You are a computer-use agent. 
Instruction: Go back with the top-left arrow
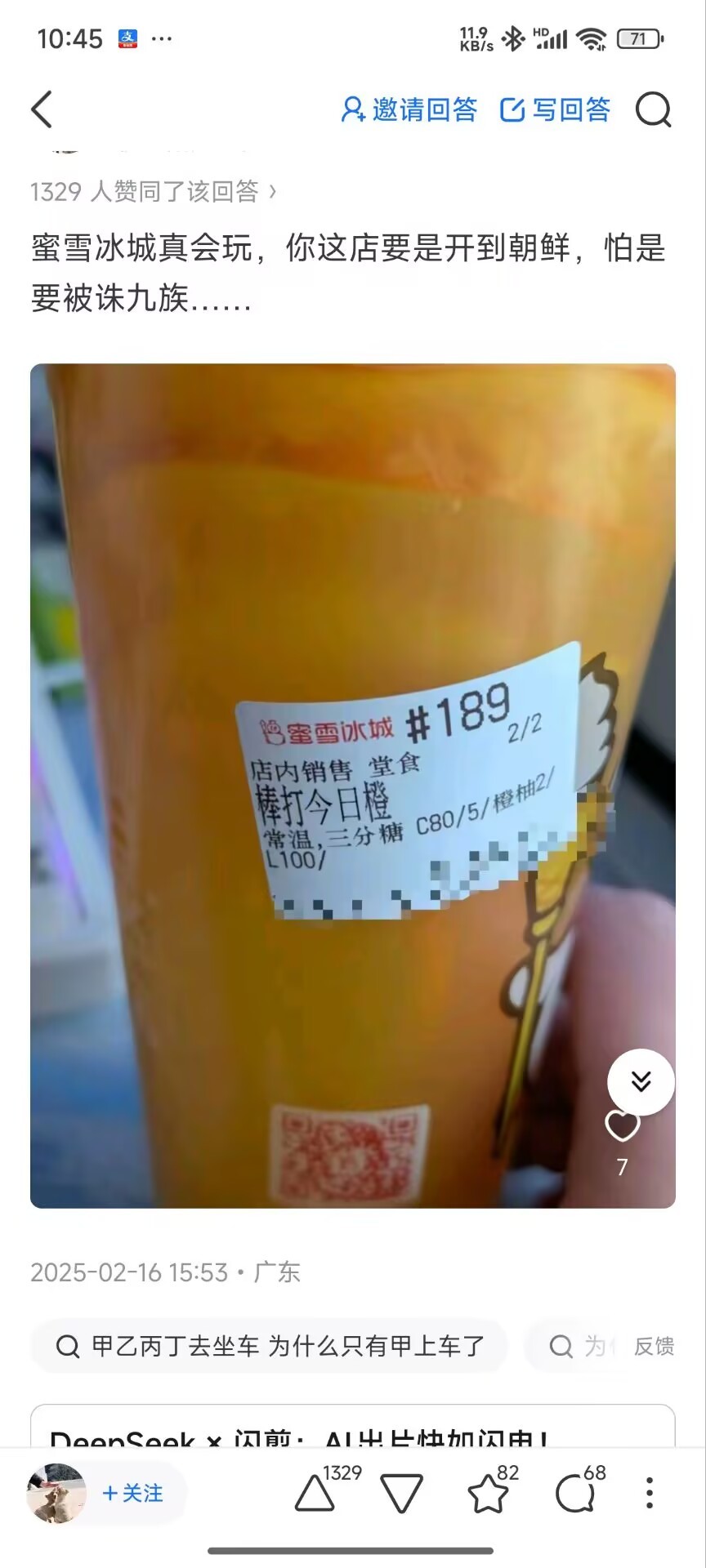click(42, 109)
